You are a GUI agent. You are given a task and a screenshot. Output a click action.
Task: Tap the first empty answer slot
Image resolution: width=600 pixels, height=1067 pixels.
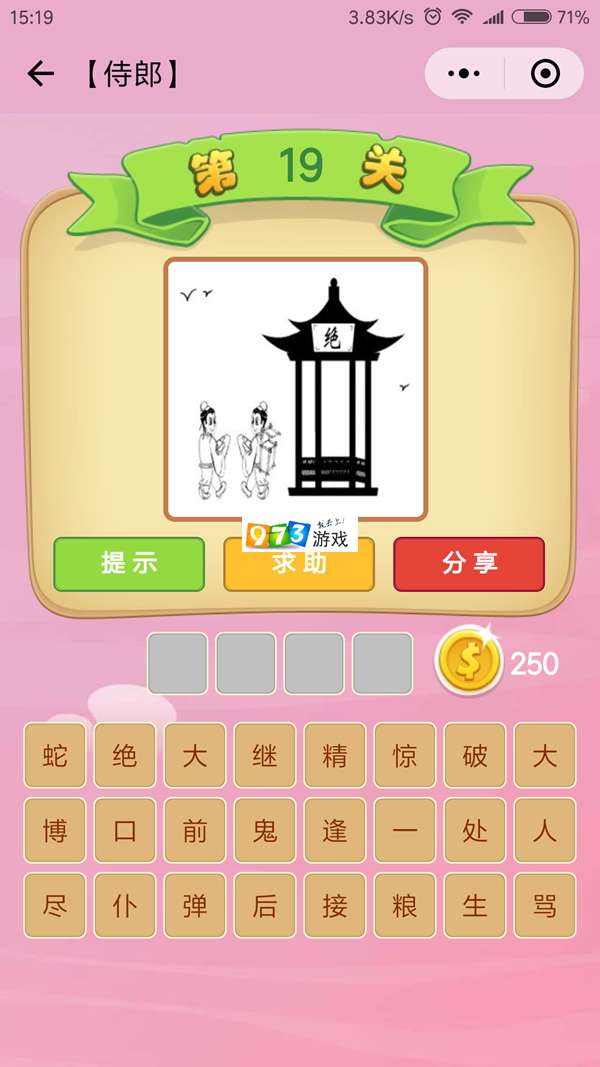click(178, 663)
